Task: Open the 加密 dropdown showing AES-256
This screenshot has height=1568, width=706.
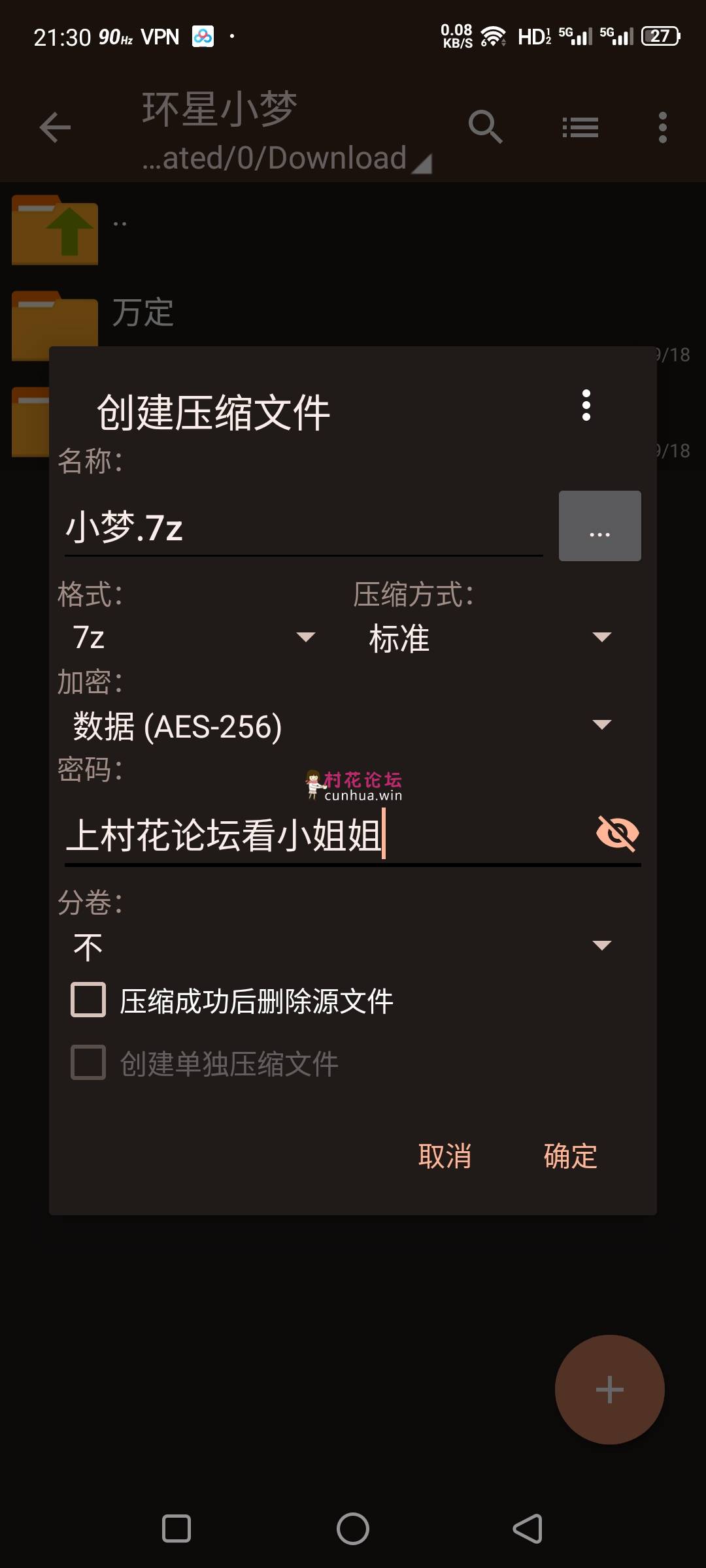Action: tap(340, 725)
